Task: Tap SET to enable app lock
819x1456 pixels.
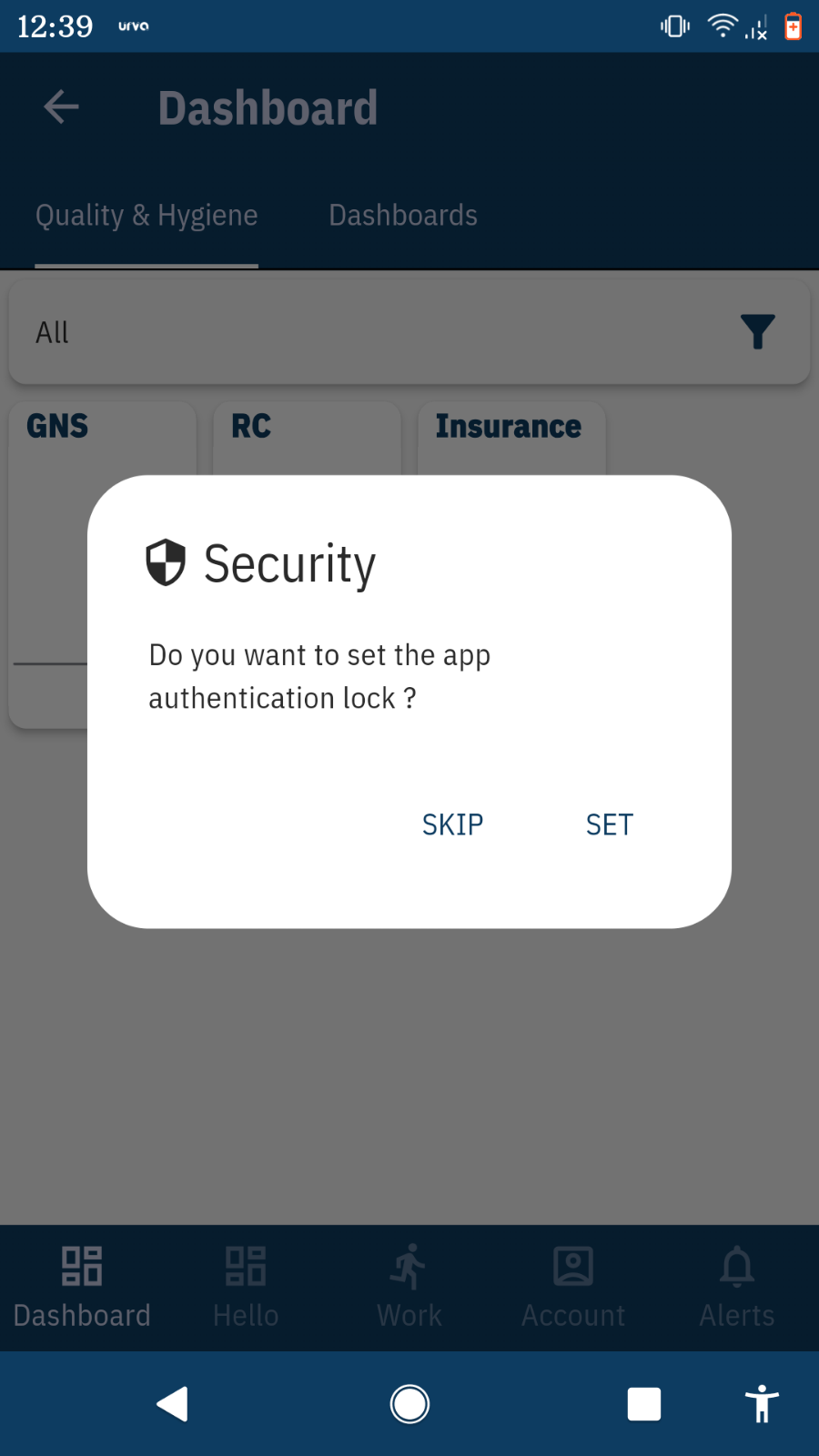Action: [609, 824]
